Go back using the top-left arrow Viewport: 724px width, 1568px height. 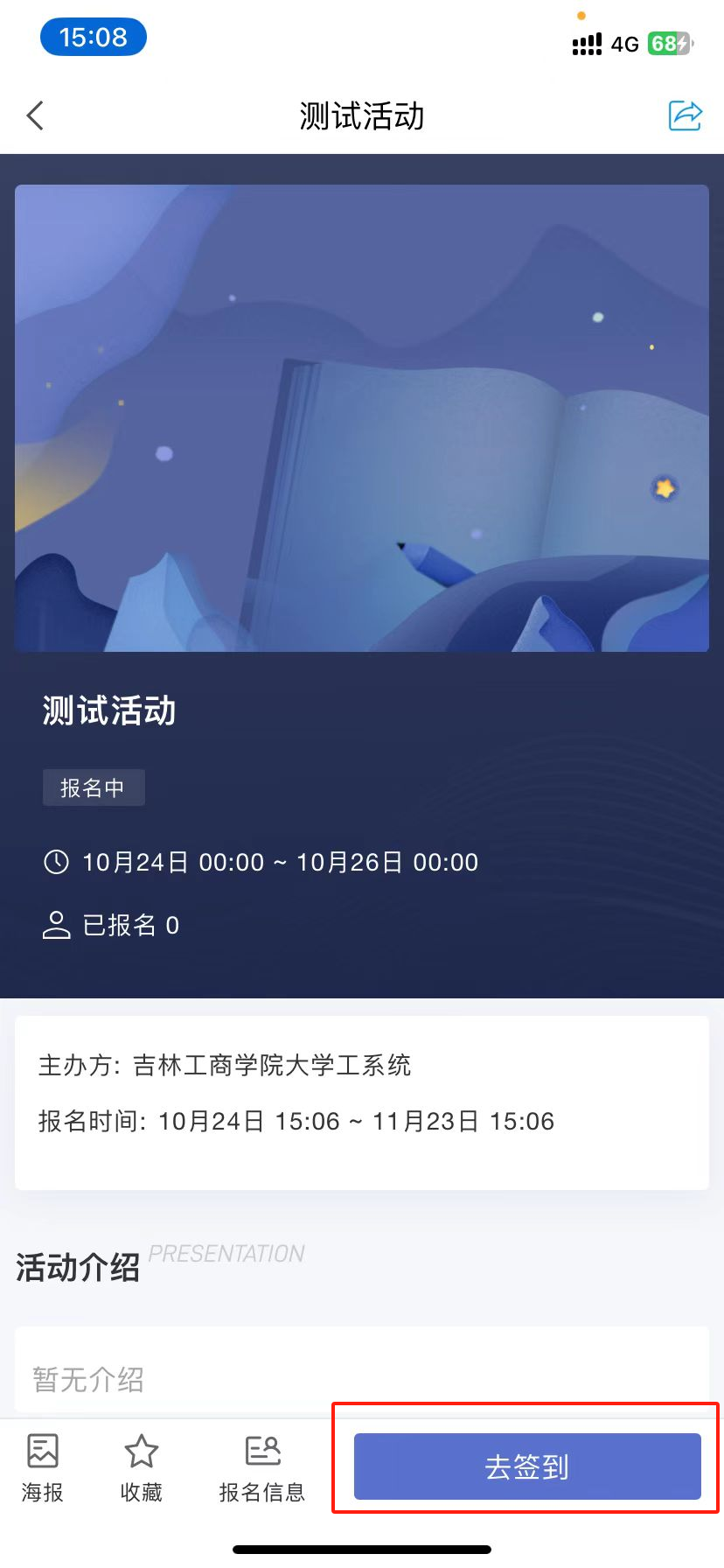point(35,115)
